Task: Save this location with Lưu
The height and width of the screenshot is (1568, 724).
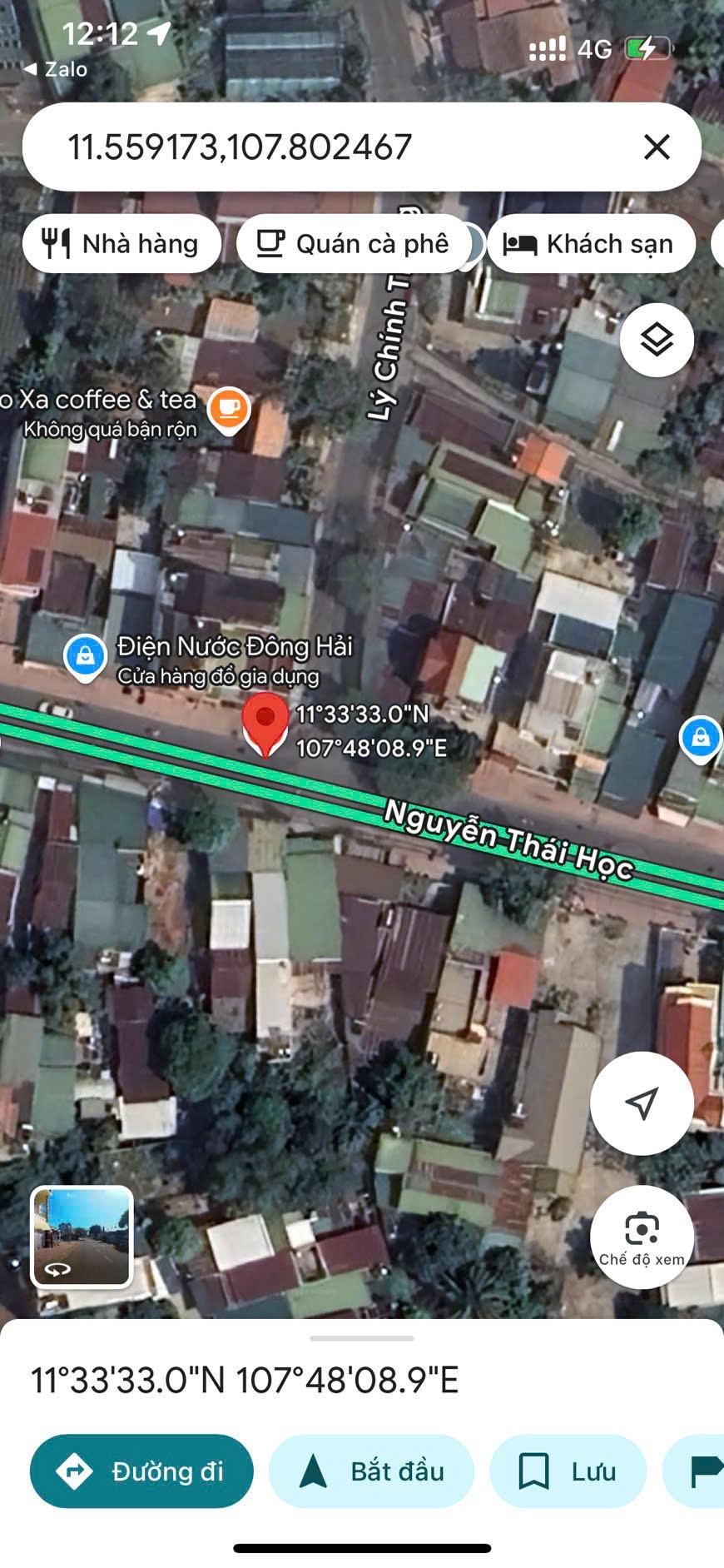Action: tap(568, 1471)
